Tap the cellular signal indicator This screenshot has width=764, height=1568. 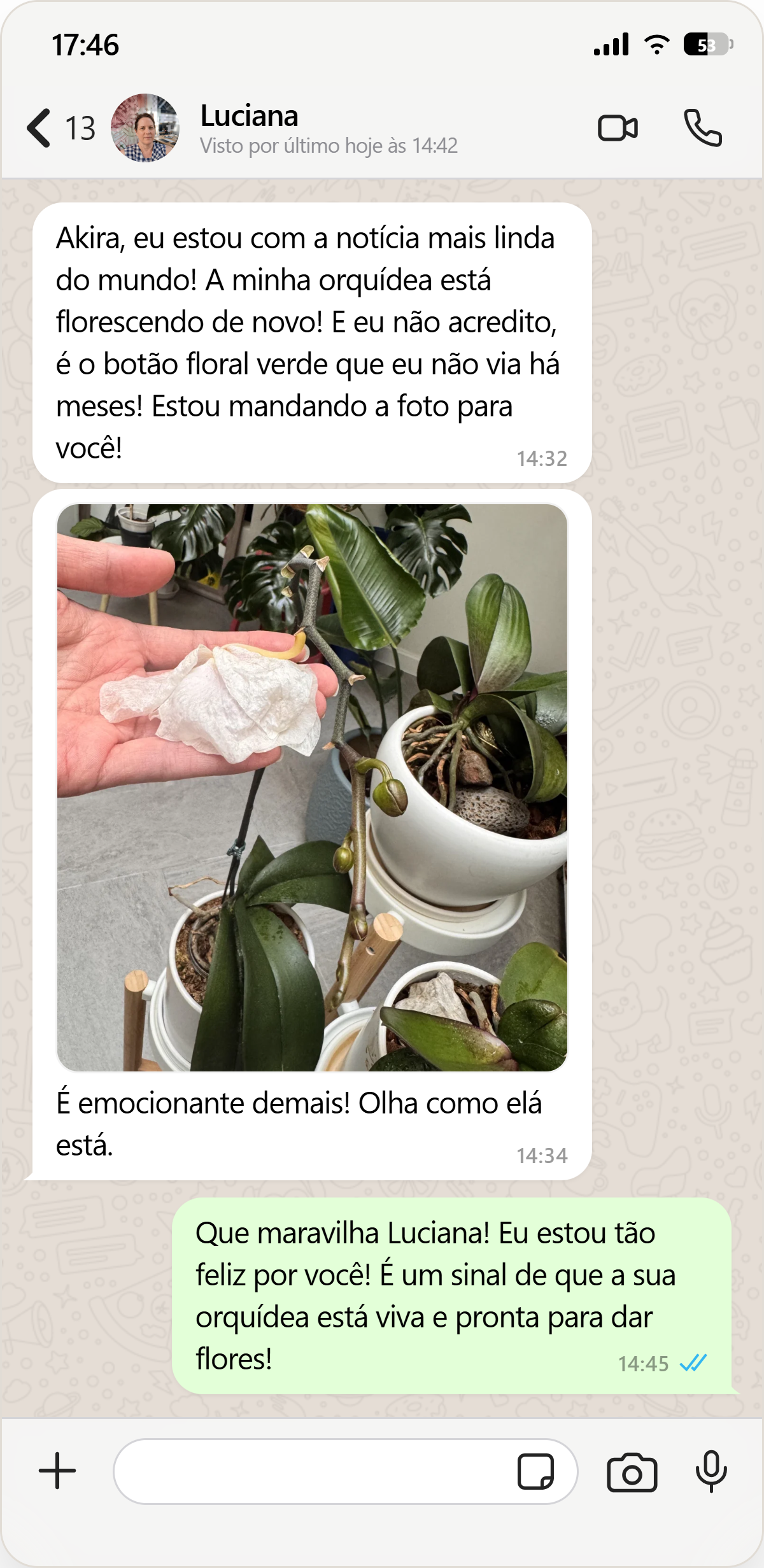(611, 45)
